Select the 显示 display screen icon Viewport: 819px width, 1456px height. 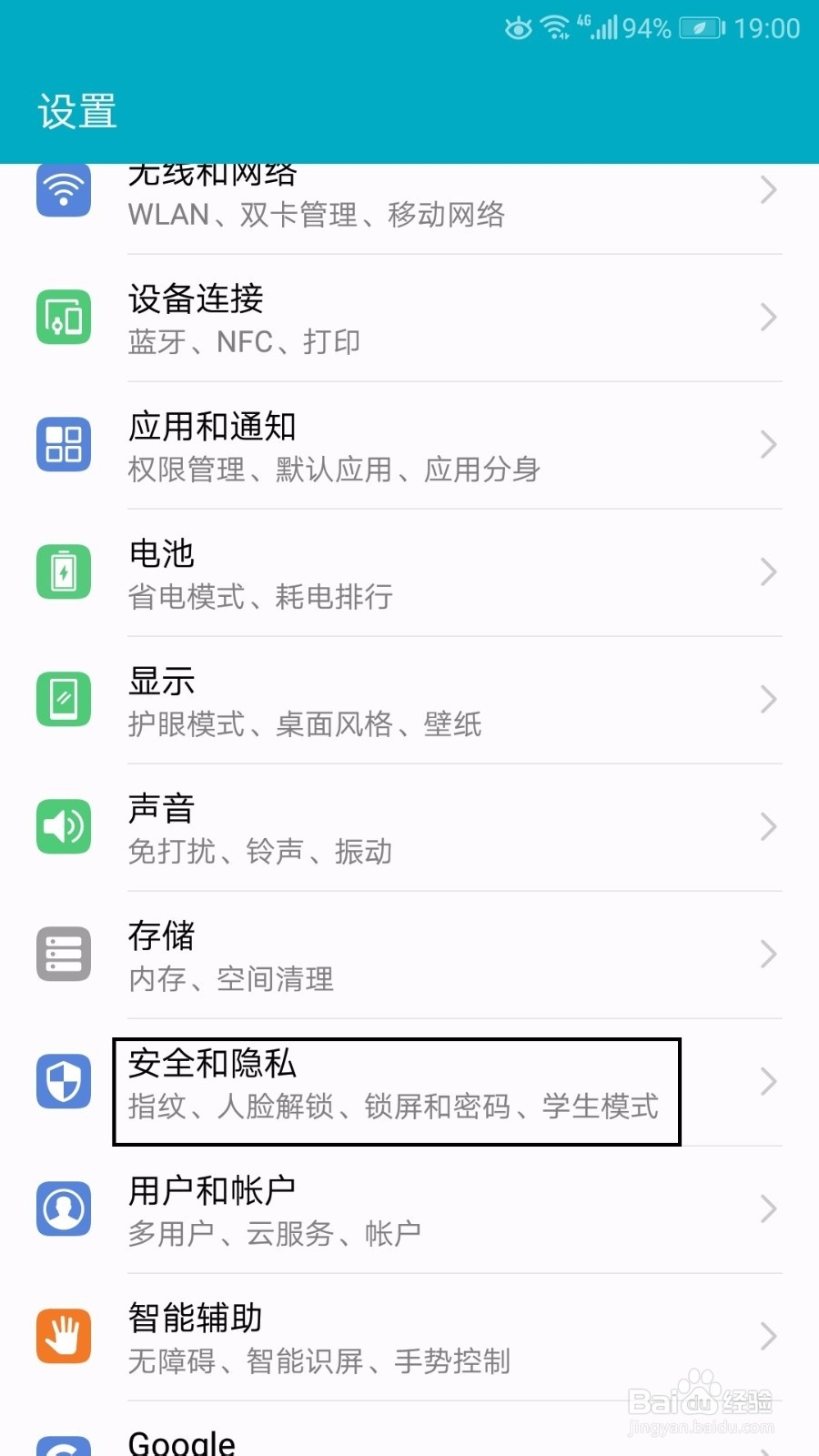coord(63,699)
